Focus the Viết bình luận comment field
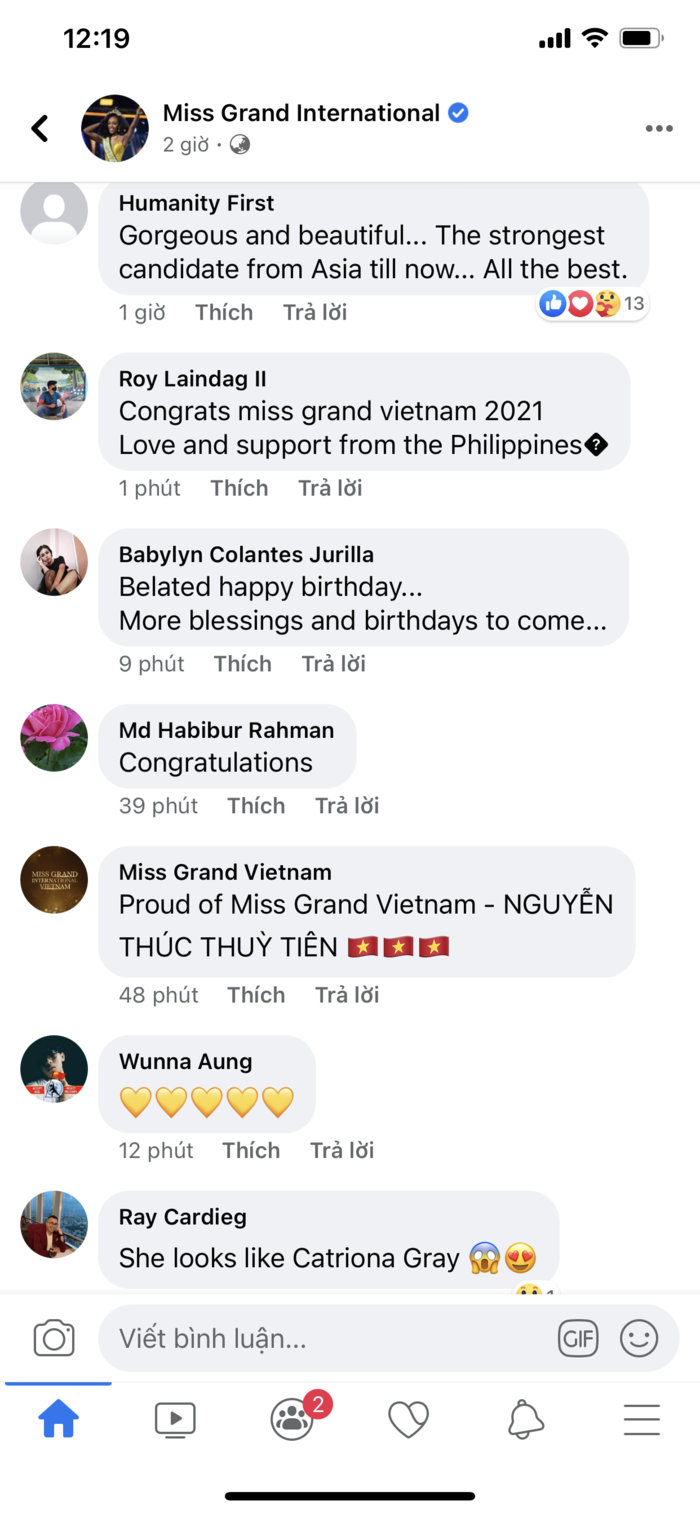This screenshot has width=700, height=1514. (320, 1338)
